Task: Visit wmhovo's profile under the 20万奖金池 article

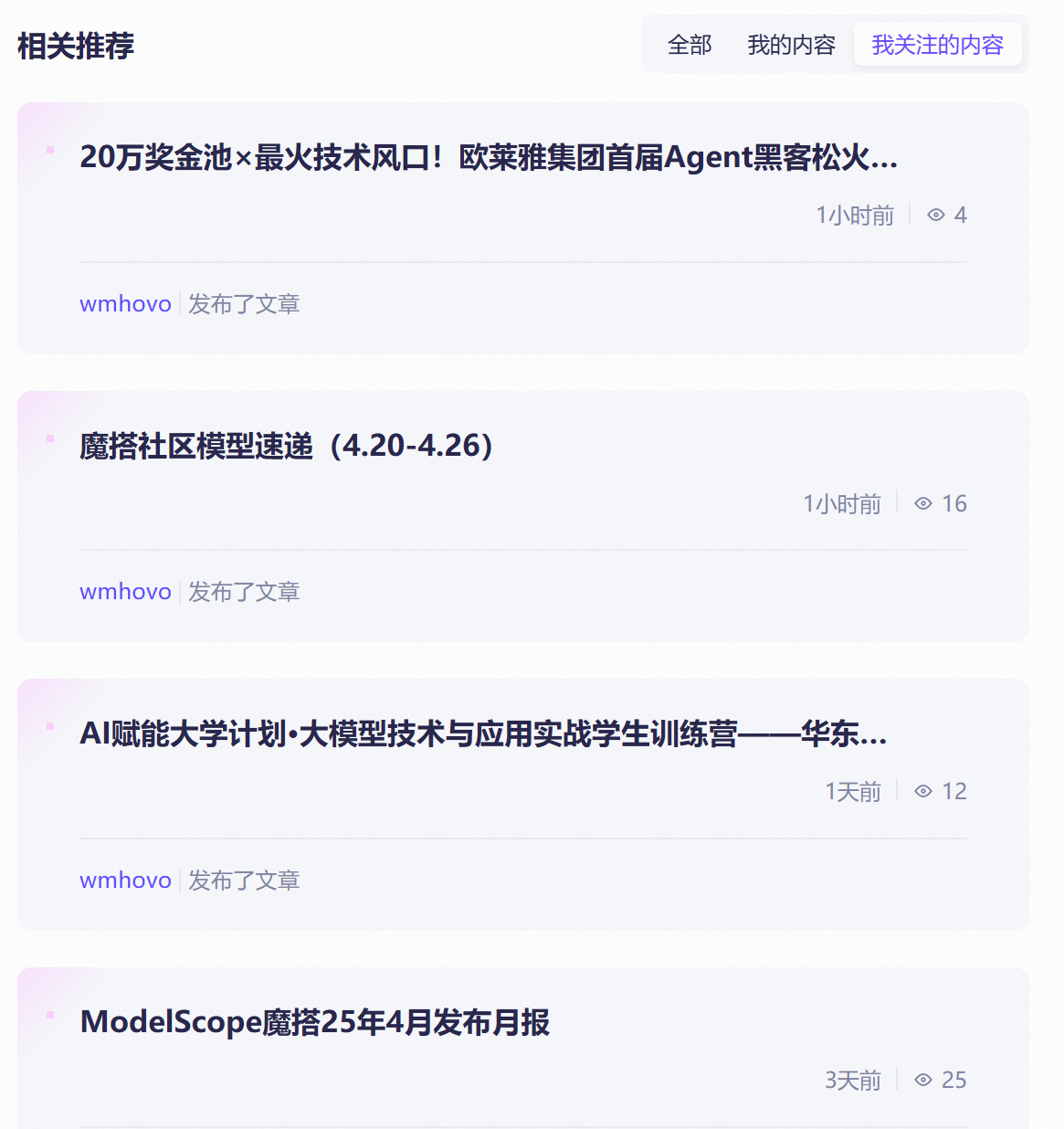Action: pyautogui.click(x=125, y=304)
